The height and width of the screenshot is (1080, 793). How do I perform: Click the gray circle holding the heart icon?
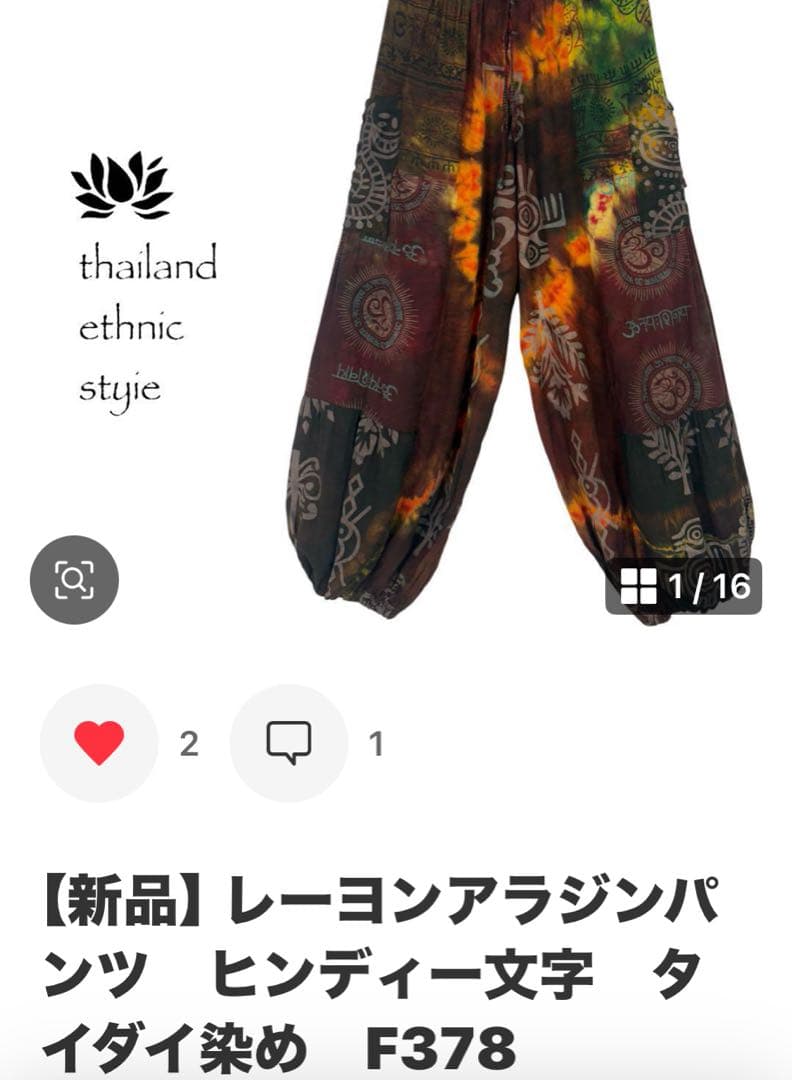(x=97, y=742)
